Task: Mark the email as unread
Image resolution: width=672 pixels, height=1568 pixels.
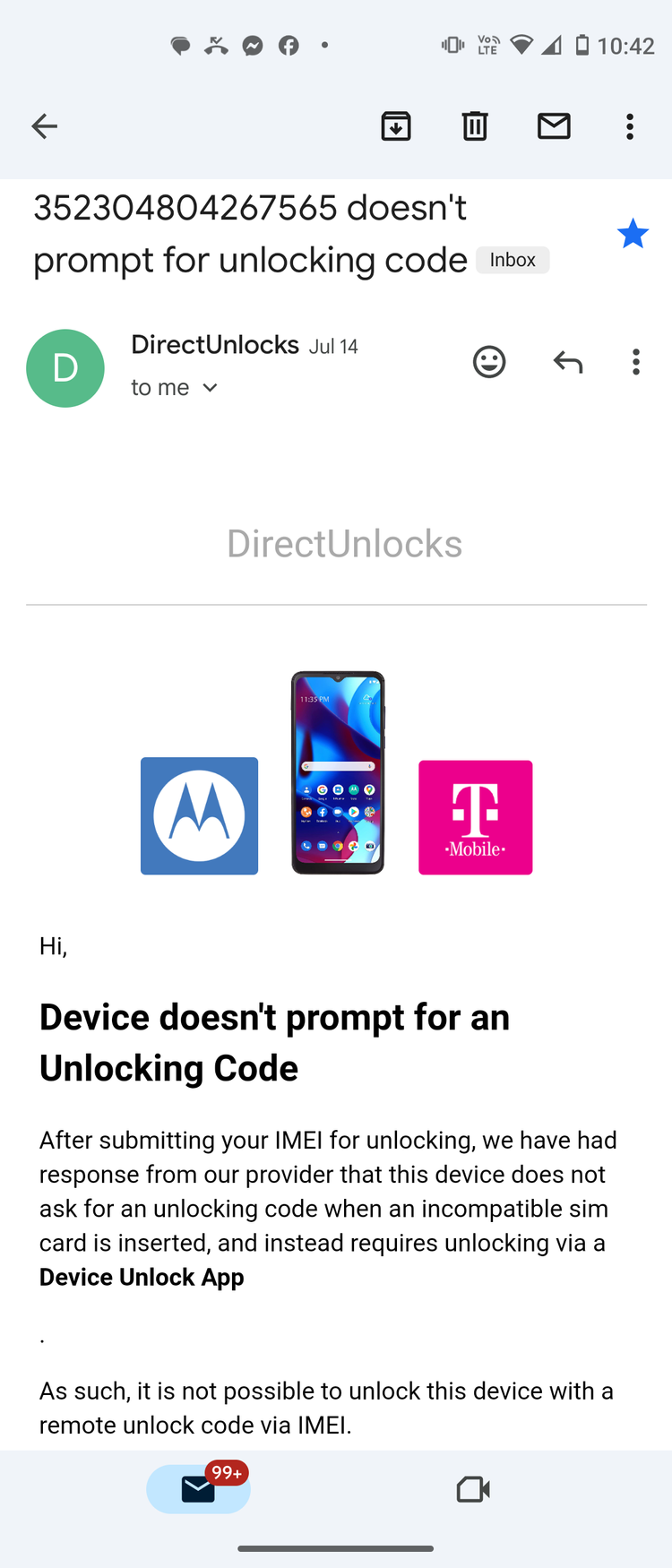Action: click(x=554, y=126)
